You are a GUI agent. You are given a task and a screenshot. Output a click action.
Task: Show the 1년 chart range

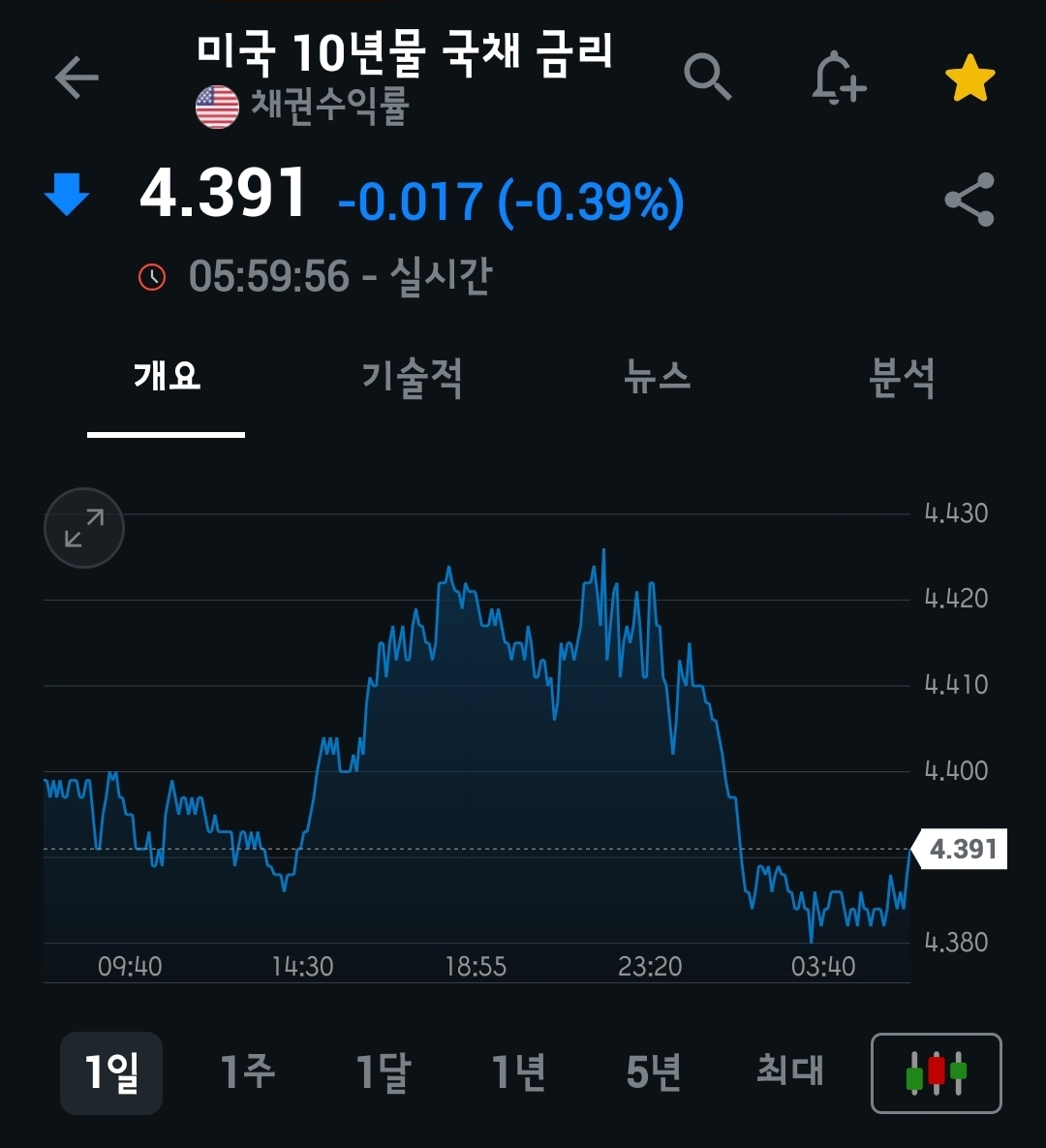[519, 1072]
